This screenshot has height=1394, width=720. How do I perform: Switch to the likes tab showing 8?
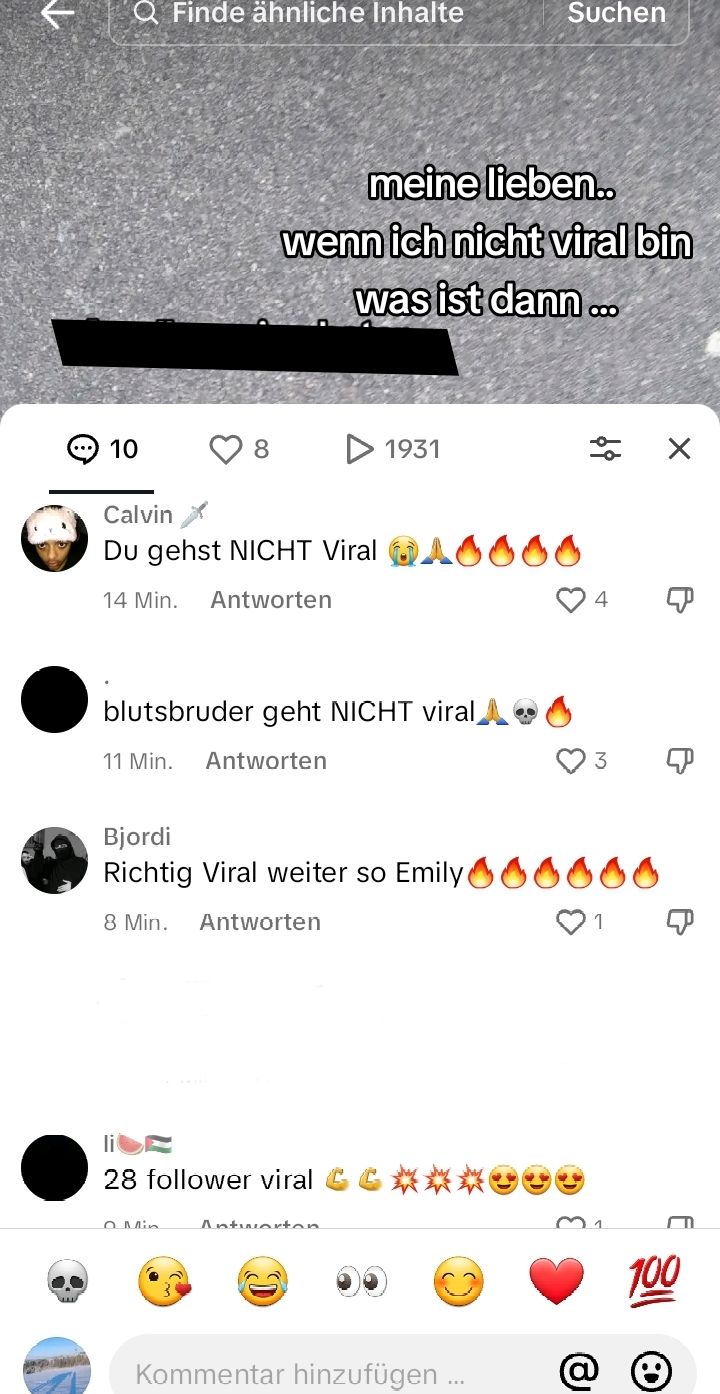[x=240, y=449]
